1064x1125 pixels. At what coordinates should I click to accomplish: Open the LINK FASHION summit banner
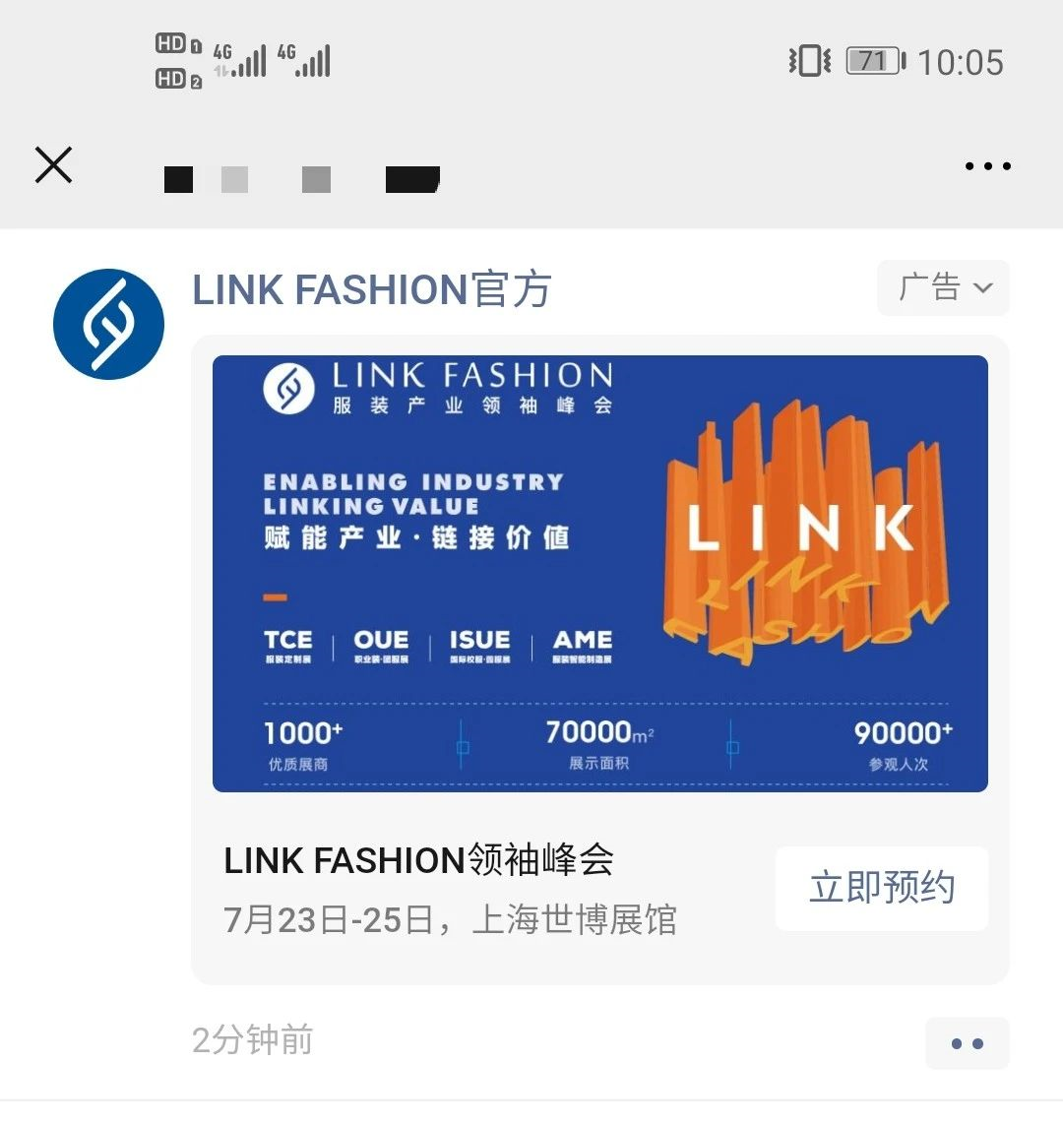pyautogui.click(x=599, y=573)
